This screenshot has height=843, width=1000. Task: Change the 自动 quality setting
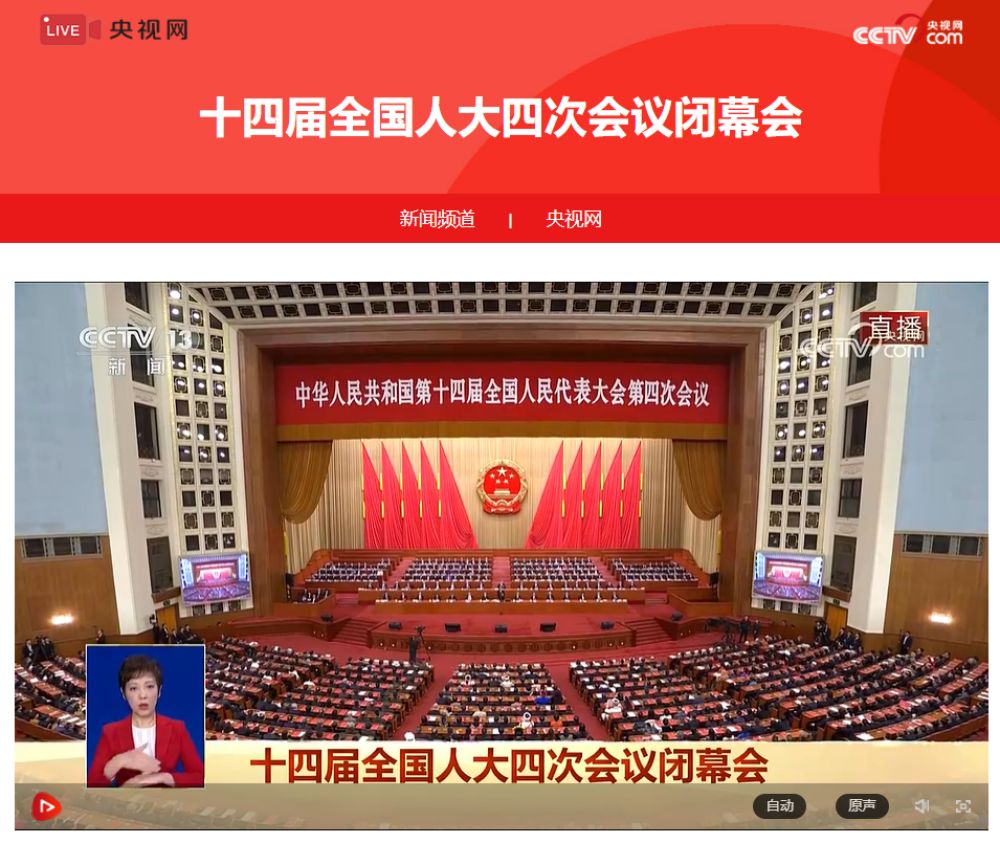click(779, 806)
